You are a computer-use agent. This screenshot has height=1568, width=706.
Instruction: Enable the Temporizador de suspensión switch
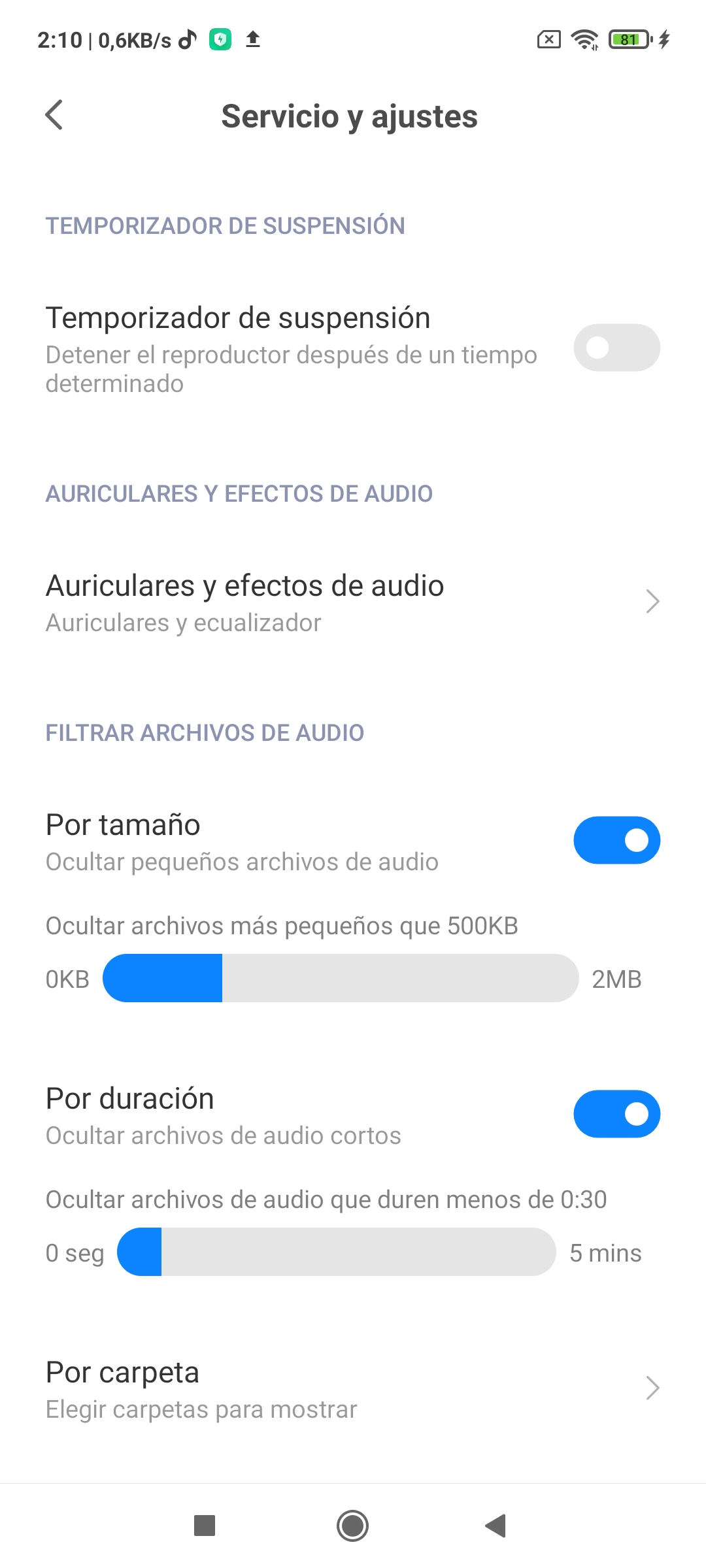pyautogui.click(x=616, y=348)
